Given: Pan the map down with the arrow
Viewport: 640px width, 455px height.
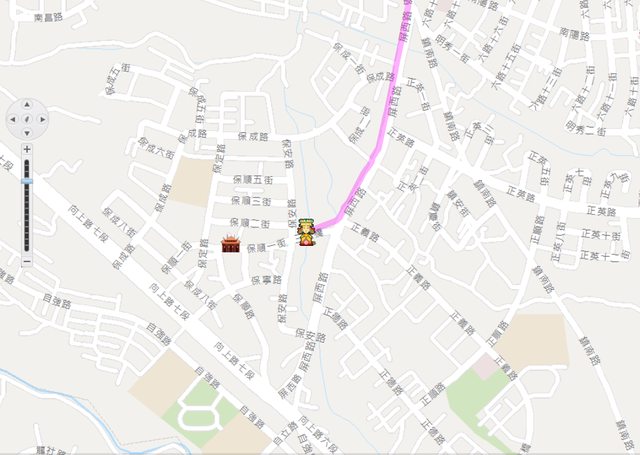Looking at the screenshot, I should [x=27, y=132].
